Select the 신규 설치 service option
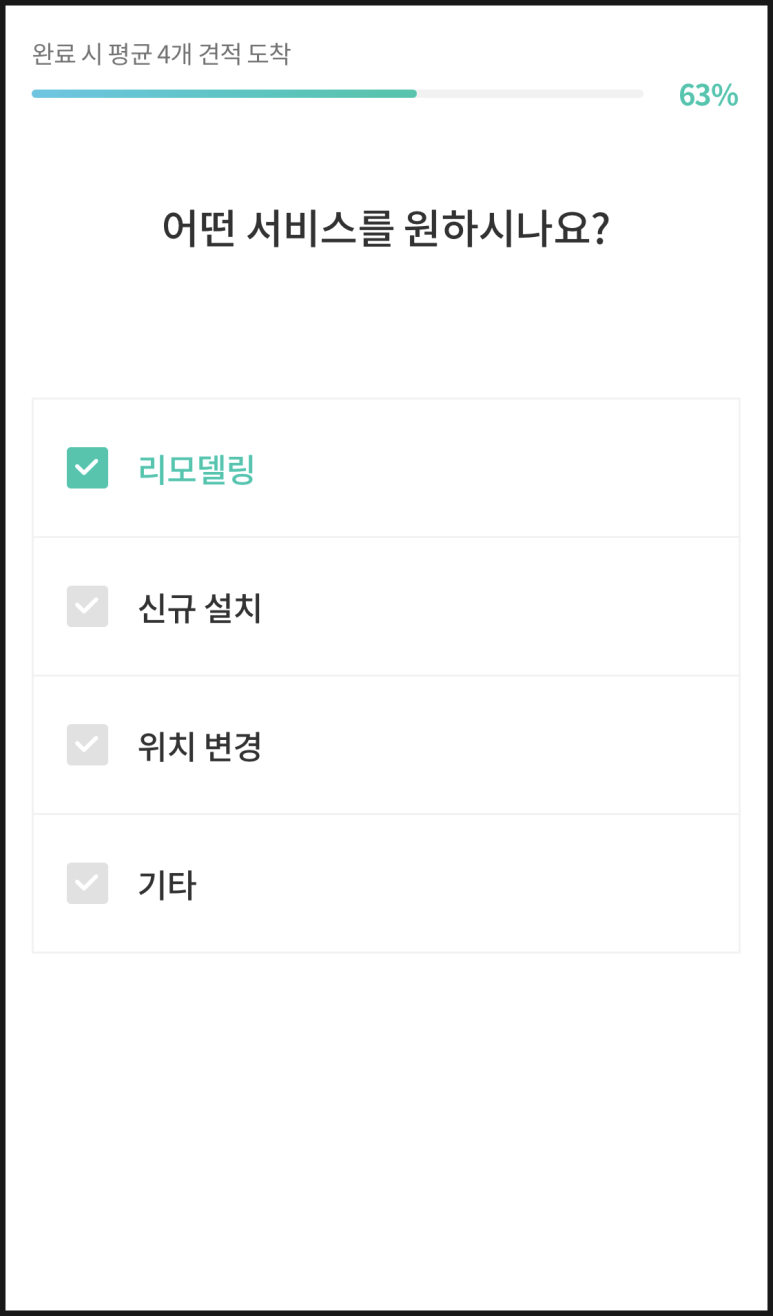The image size is (773, 1316). [386, 607]
